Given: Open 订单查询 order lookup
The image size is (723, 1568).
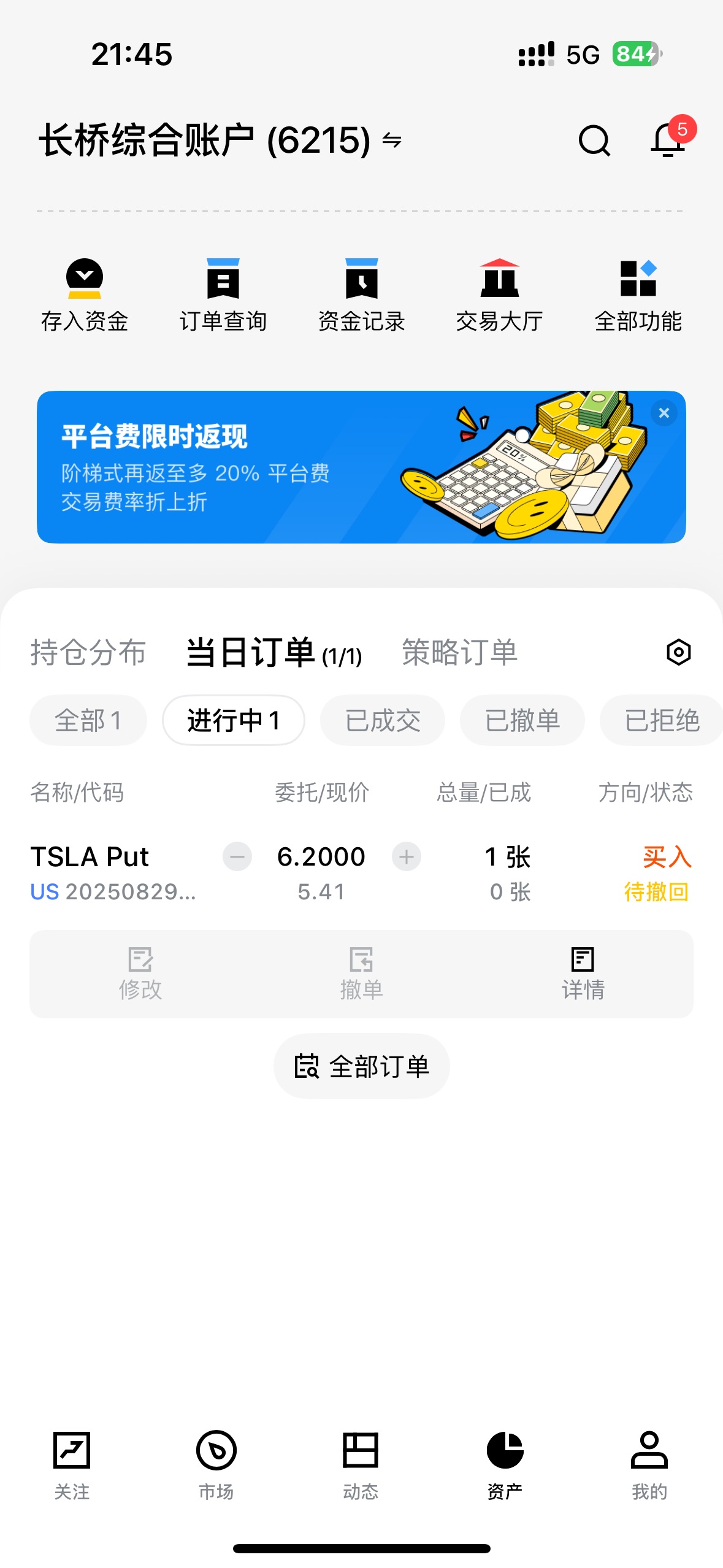Looking at the screenshot, I should click(223, 296).
